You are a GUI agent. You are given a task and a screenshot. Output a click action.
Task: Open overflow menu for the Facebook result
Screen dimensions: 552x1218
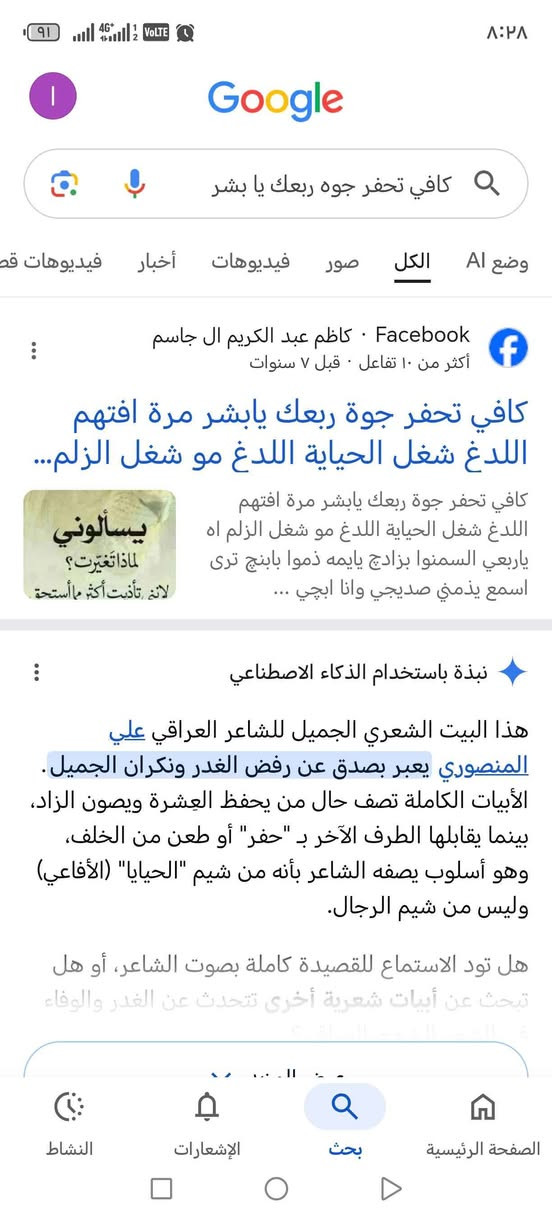point(34,351)
